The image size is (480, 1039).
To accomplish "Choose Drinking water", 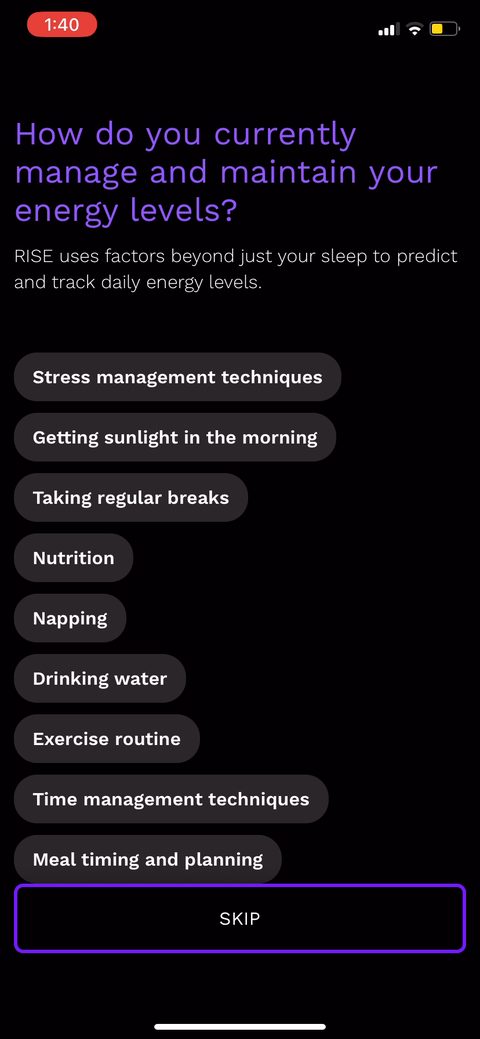I will click(99, 679).
